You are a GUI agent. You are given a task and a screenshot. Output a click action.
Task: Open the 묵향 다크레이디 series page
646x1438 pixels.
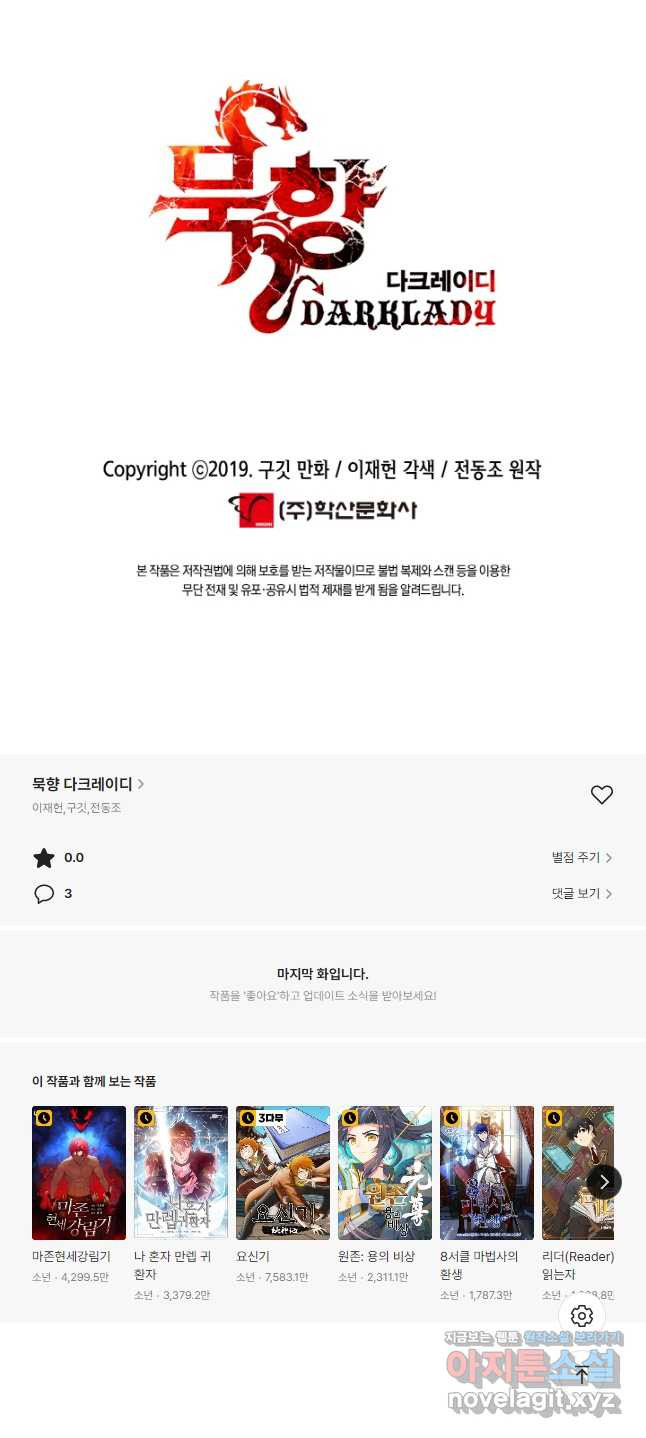[88, 784]
